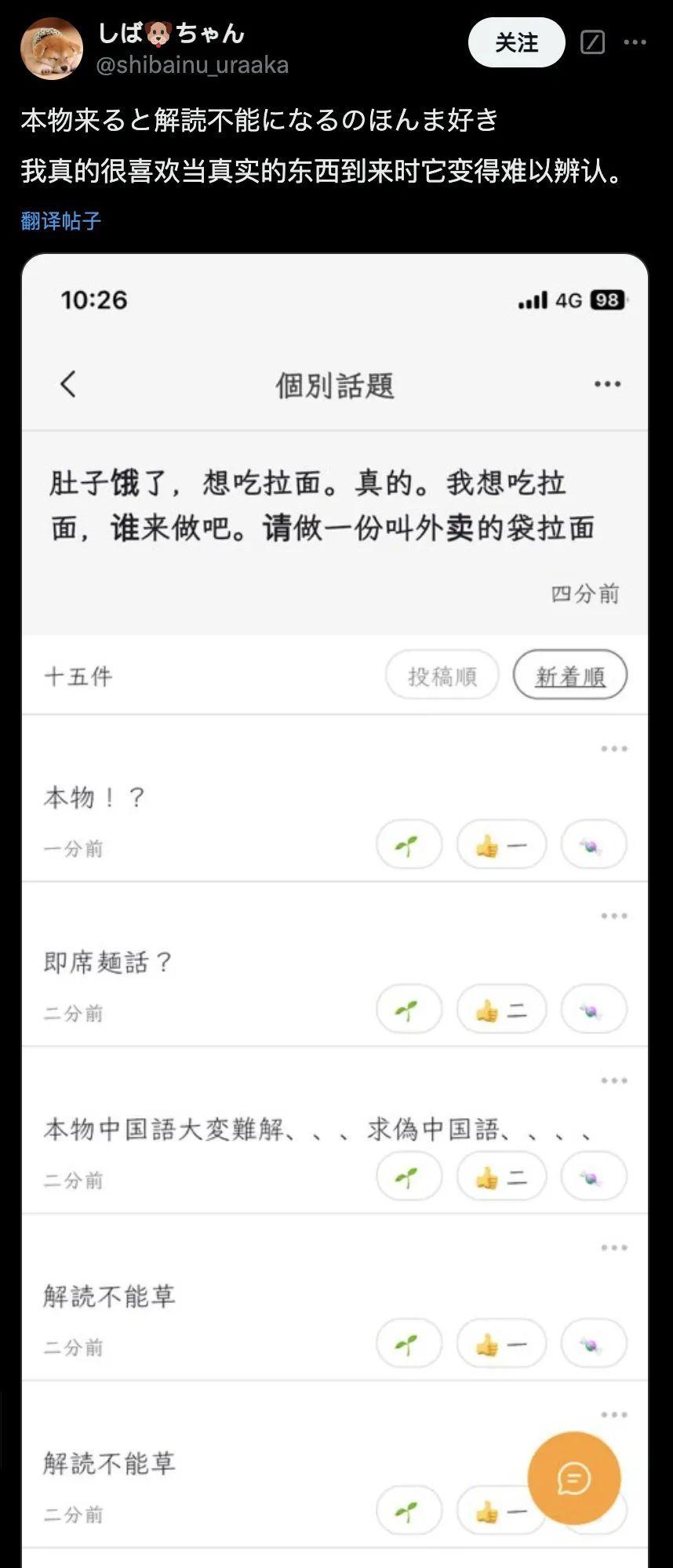Switch comment sorting to 投稿順
673x1568 pixels.
point(442,674)
